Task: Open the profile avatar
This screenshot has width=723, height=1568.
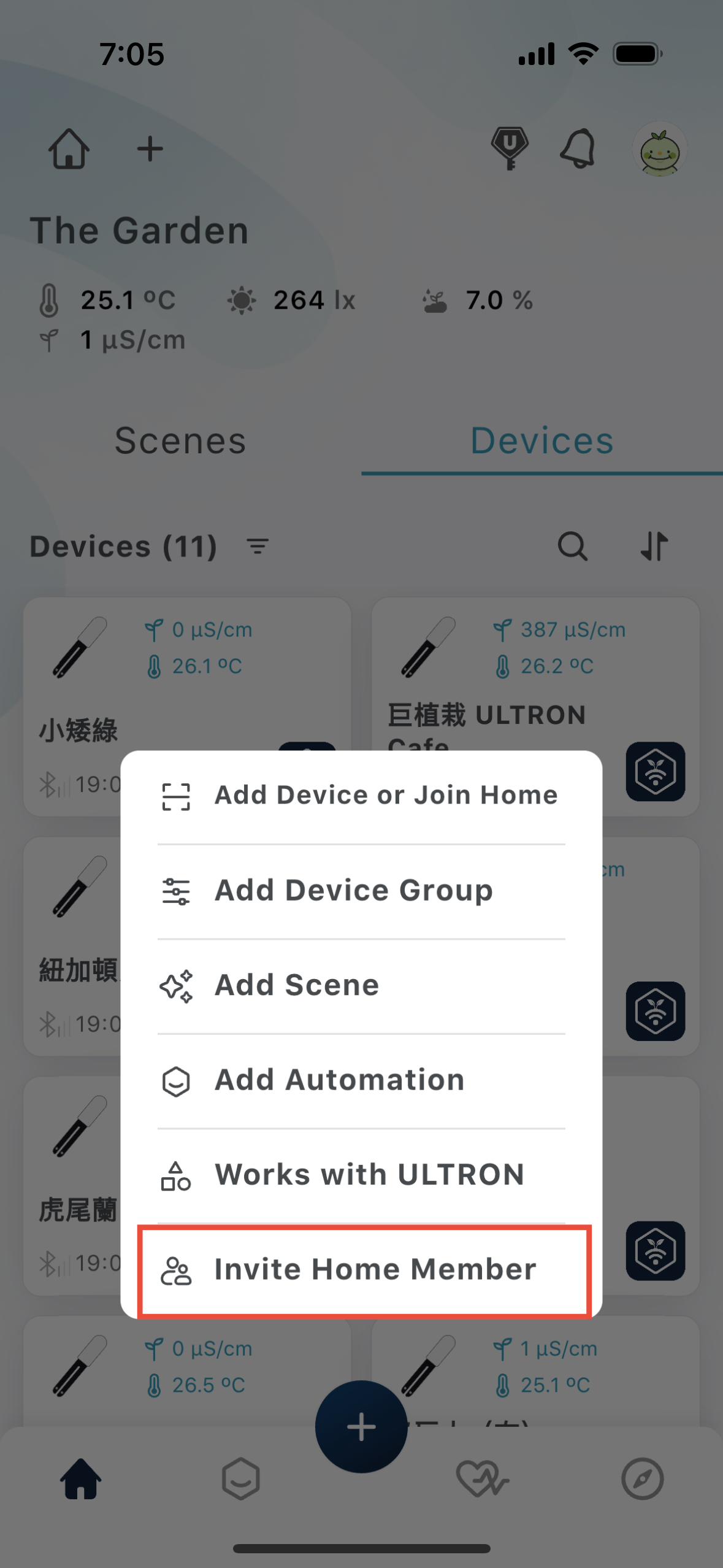Action: pyautogui.click(x=659, y=150)
